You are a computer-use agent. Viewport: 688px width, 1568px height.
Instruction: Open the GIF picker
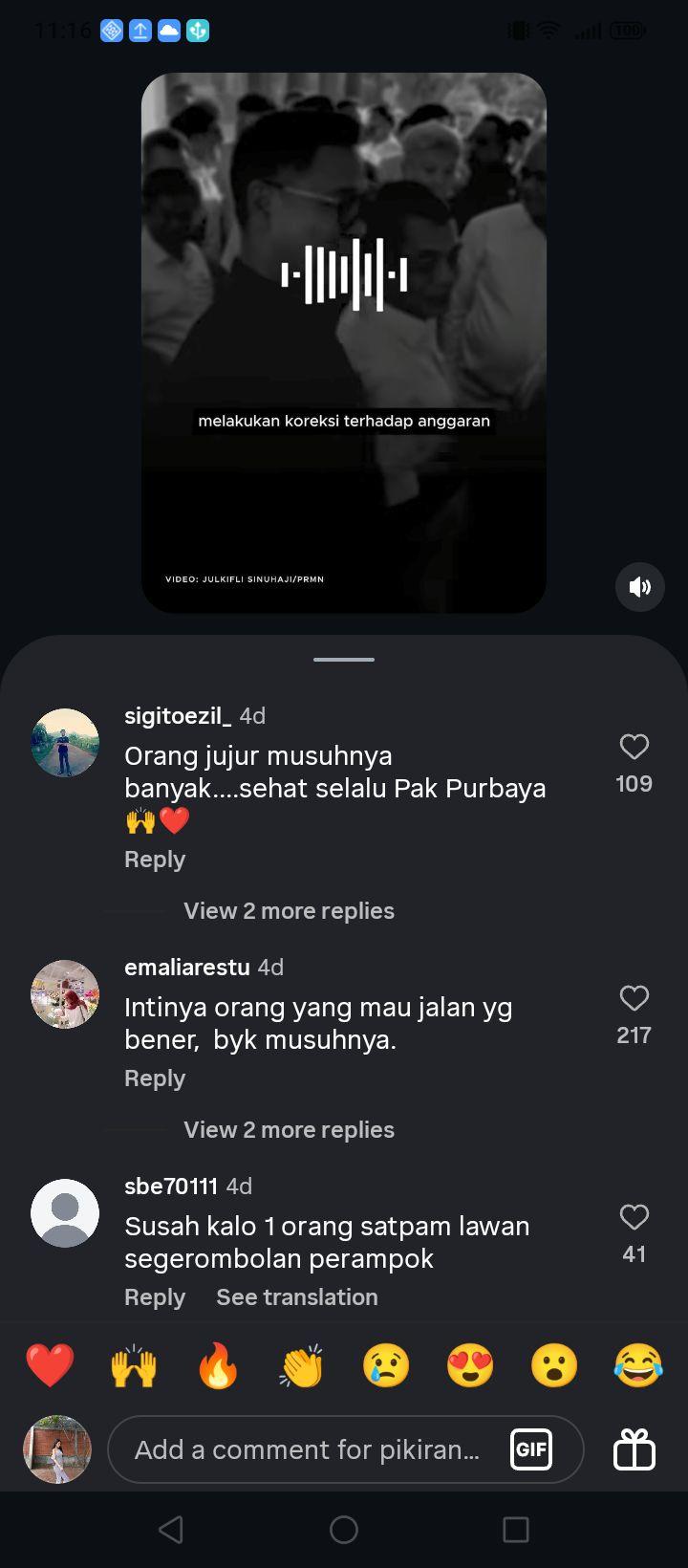point(531,1449)
